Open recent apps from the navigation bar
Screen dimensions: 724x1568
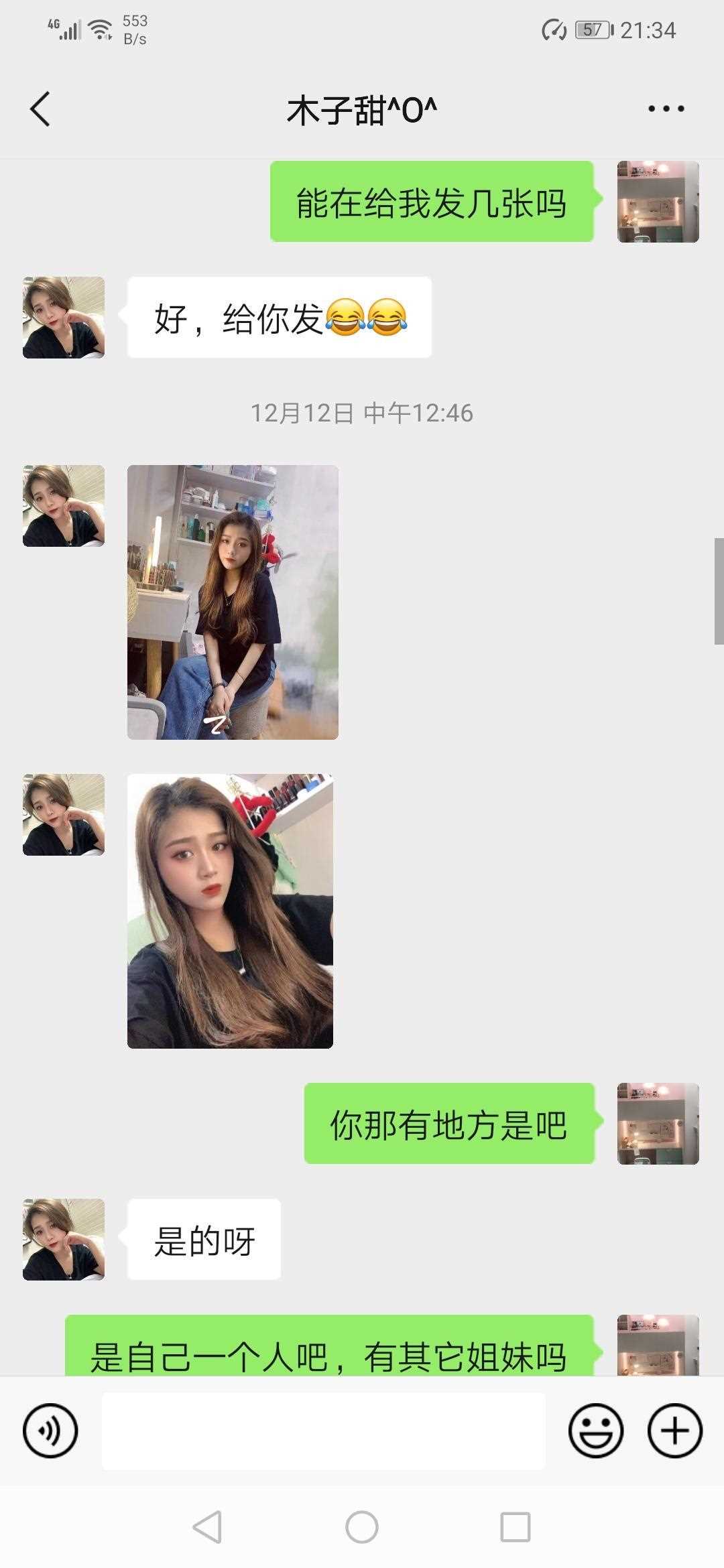[x=515, y=1527]
